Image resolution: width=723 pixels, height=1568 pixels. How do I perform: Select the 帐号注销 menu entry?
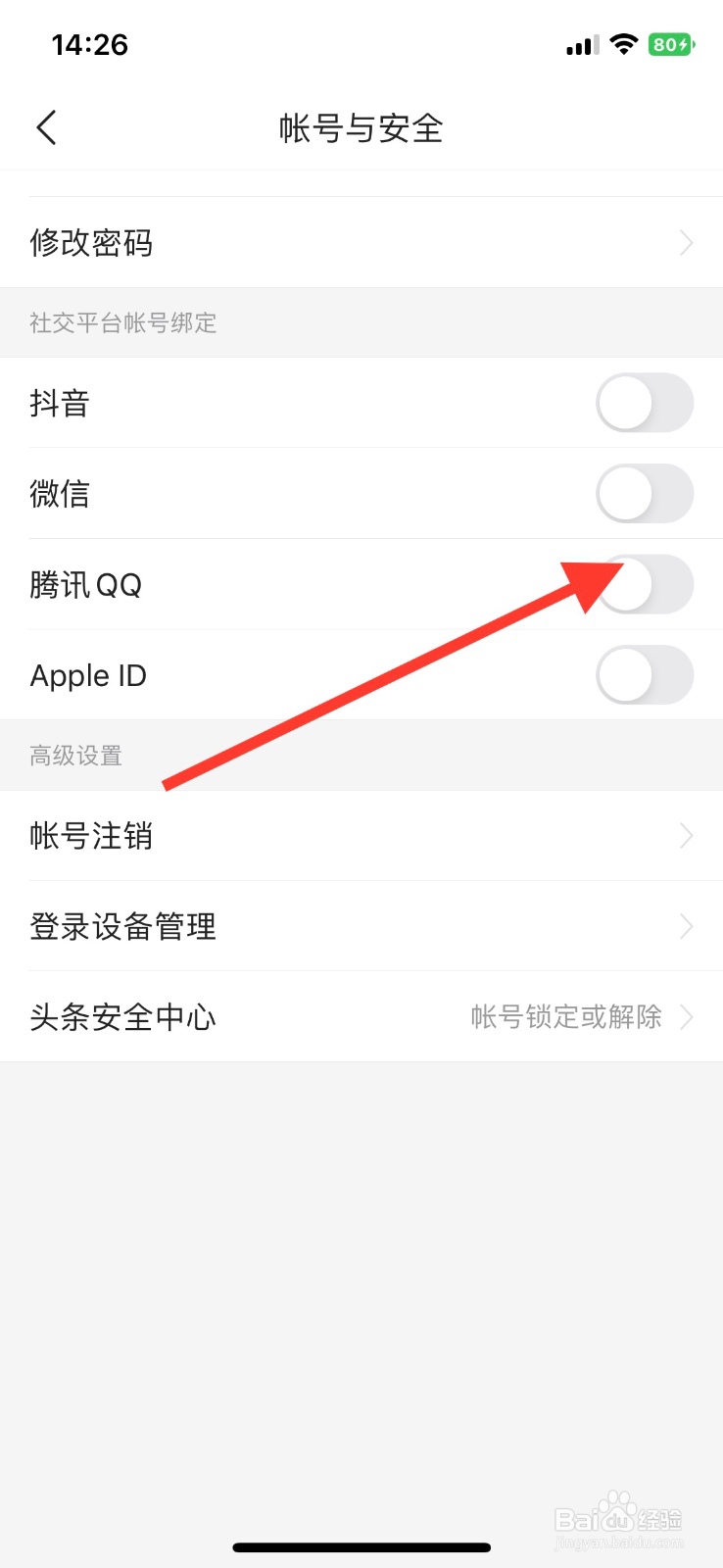coord(91,835)
